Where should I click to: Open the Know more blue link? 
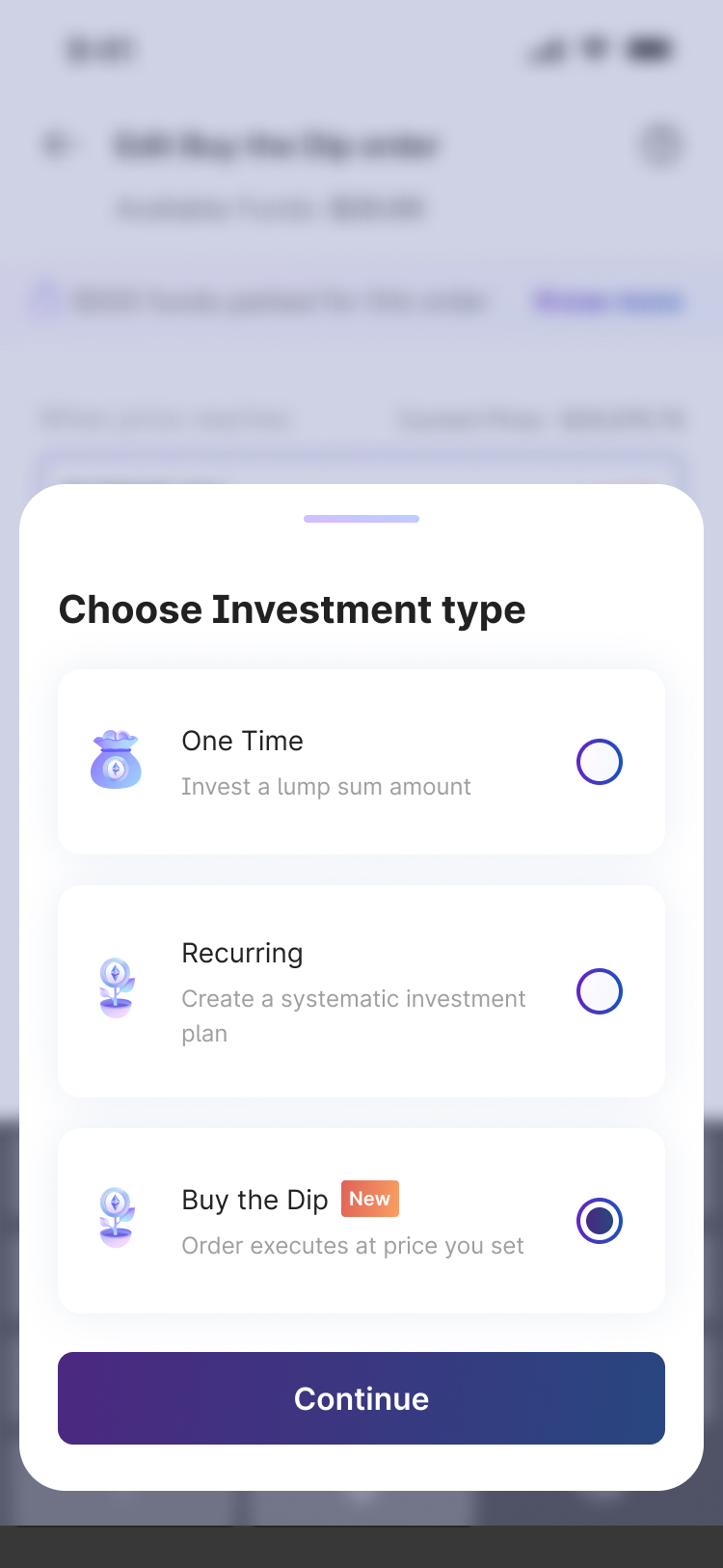607,302
